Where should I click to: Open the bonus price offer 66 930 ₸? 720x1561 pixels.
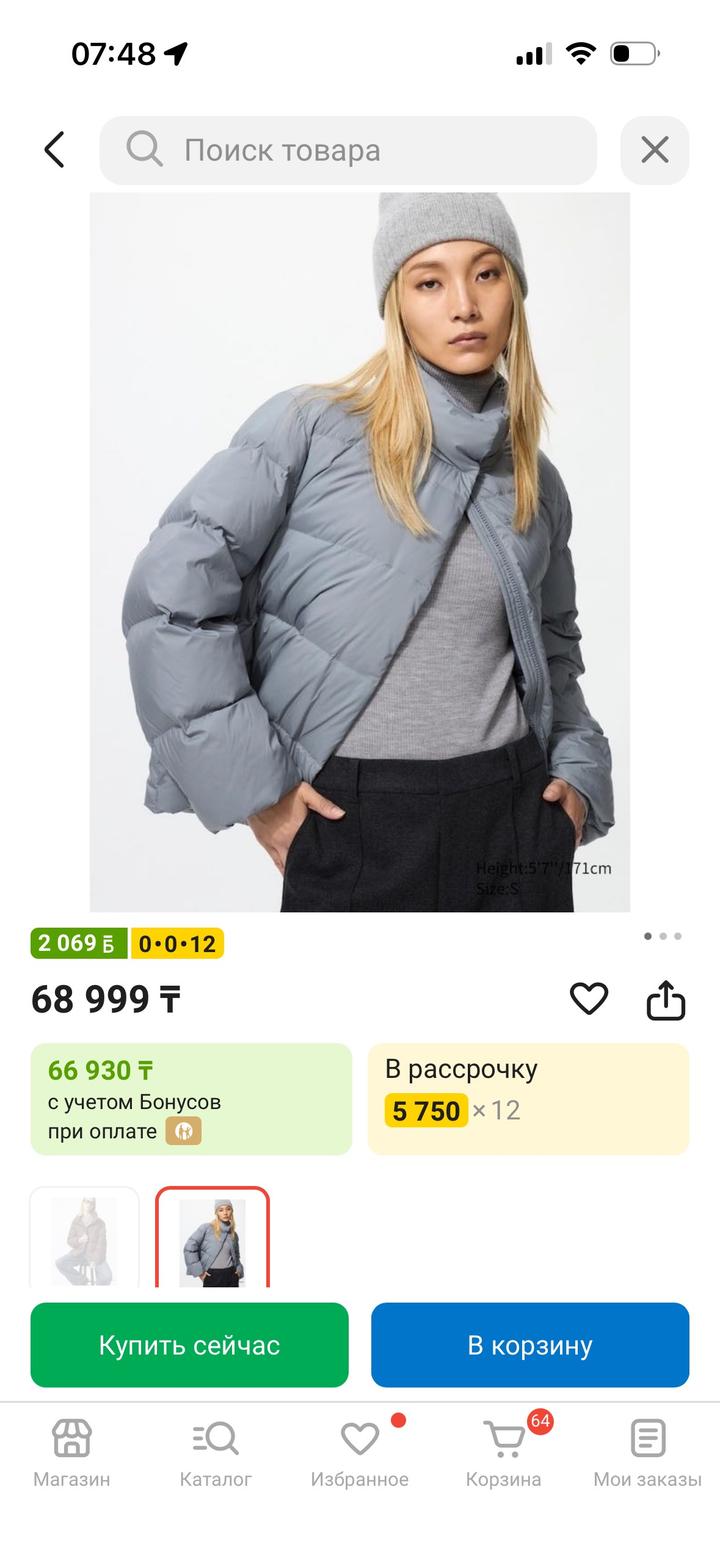[x=191, y=1099]
